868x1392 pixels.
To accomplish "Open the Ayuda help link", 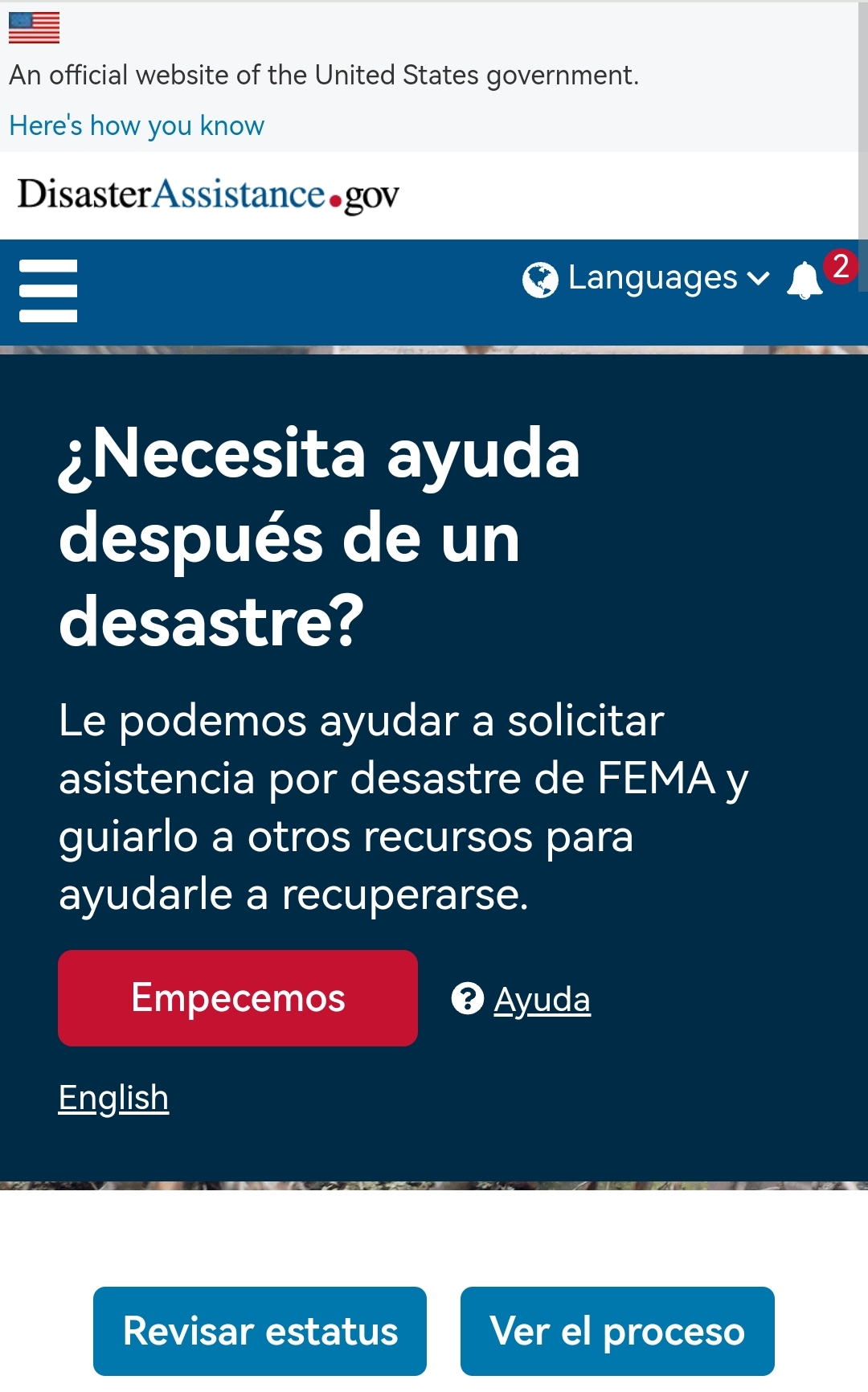I will (x=541, y=1000).
